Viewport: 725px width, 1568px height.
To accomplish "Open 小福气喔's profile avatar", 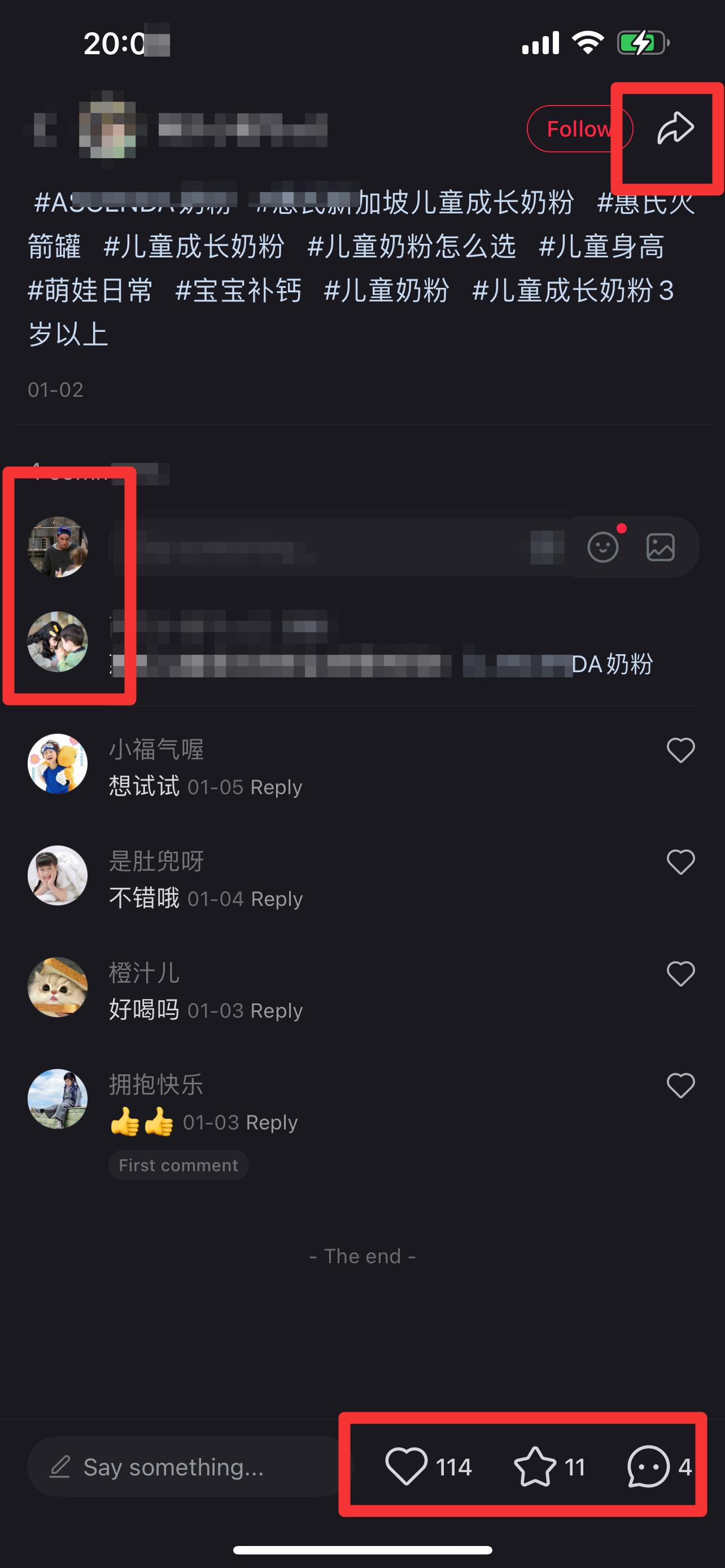I will click(58, 763).
